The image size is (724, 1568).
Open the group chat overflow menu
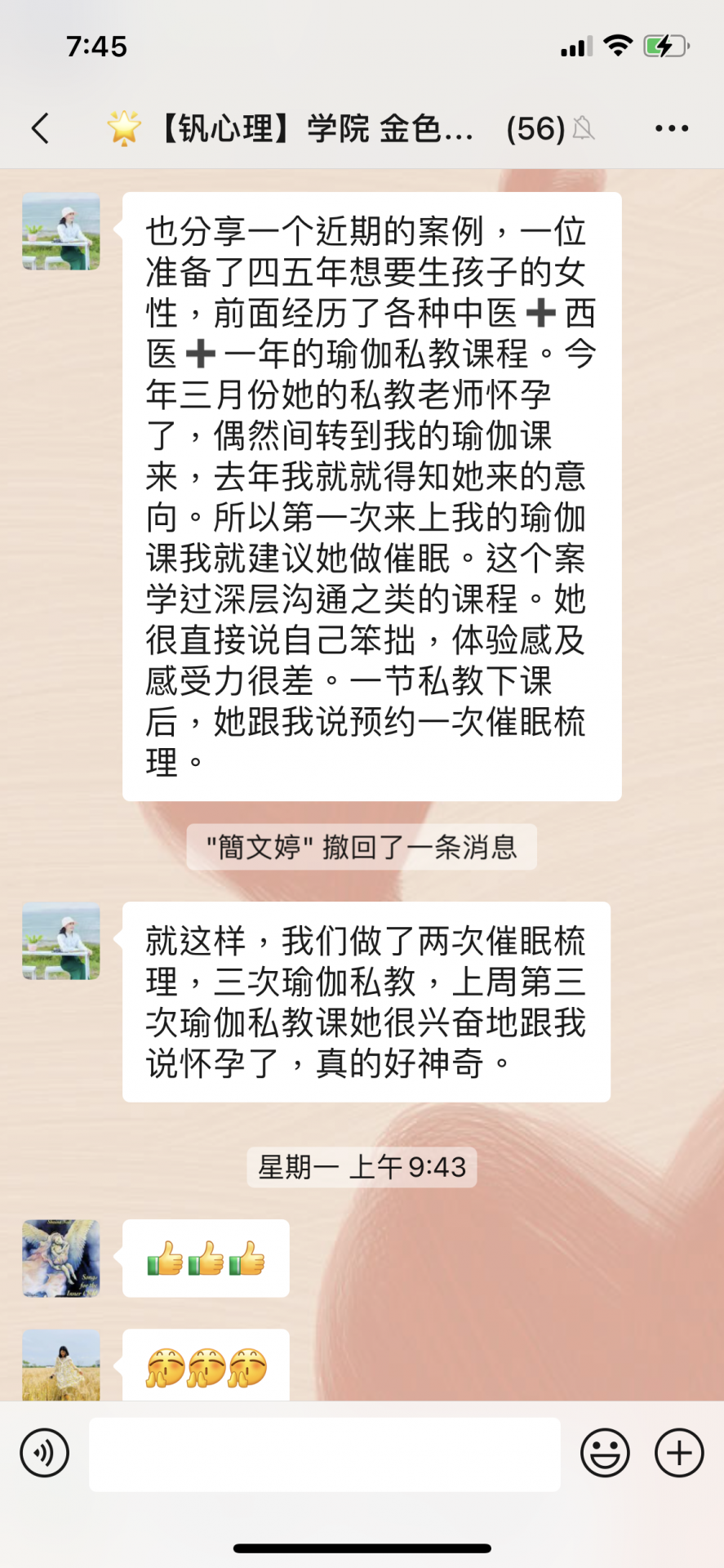point(671,129)
